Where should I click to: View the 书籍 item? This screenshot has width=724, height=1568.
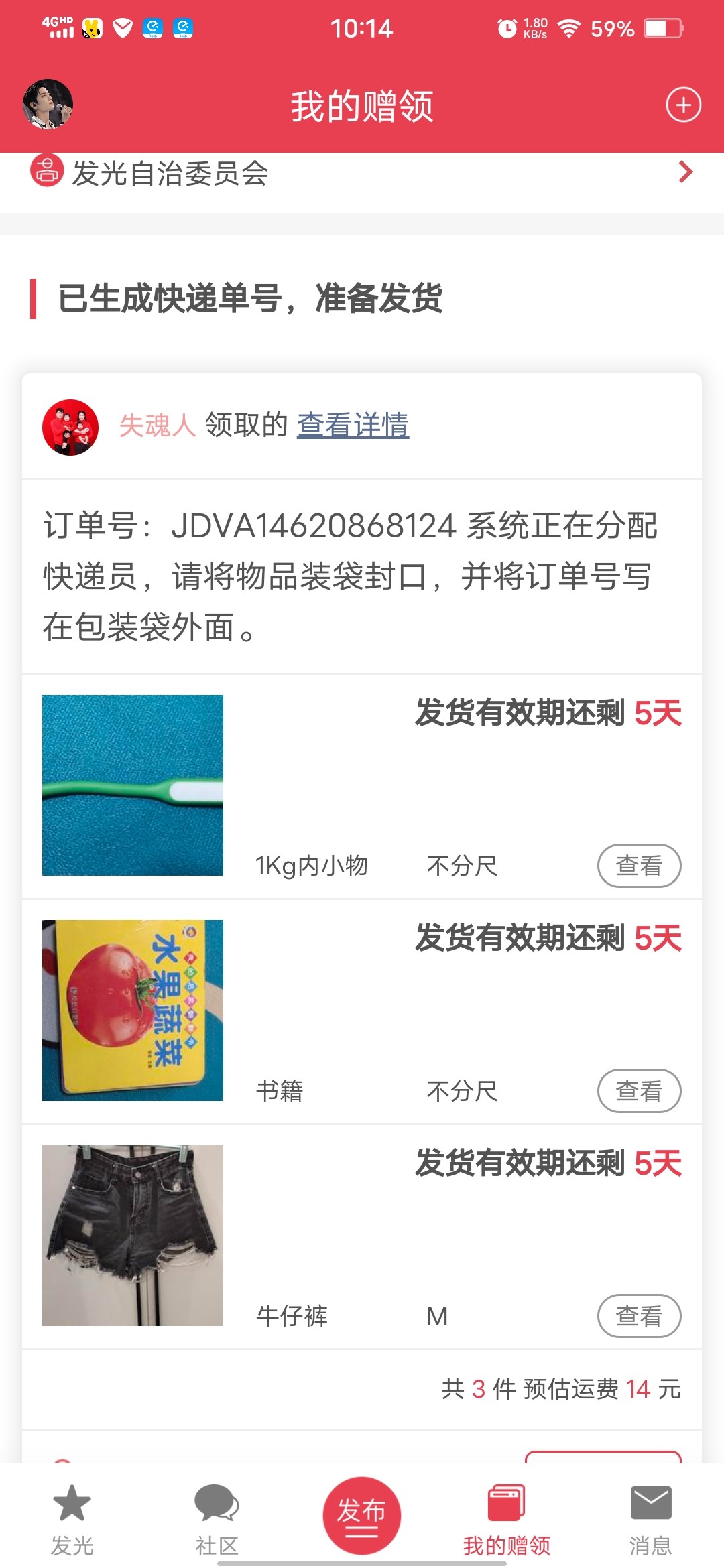coord(638,1091)
